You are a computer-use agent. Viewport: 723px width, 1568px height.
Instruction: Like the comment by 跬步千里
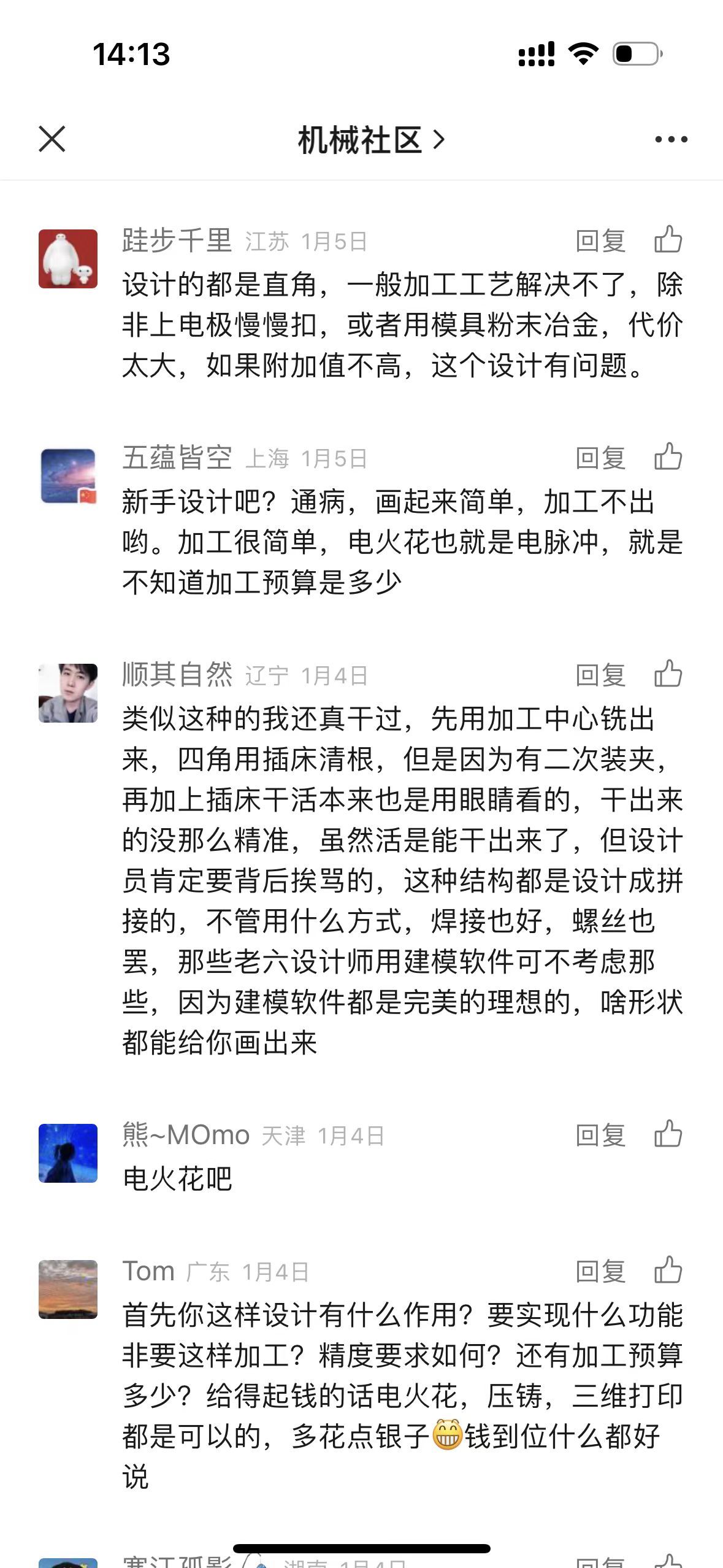[668, 239]
